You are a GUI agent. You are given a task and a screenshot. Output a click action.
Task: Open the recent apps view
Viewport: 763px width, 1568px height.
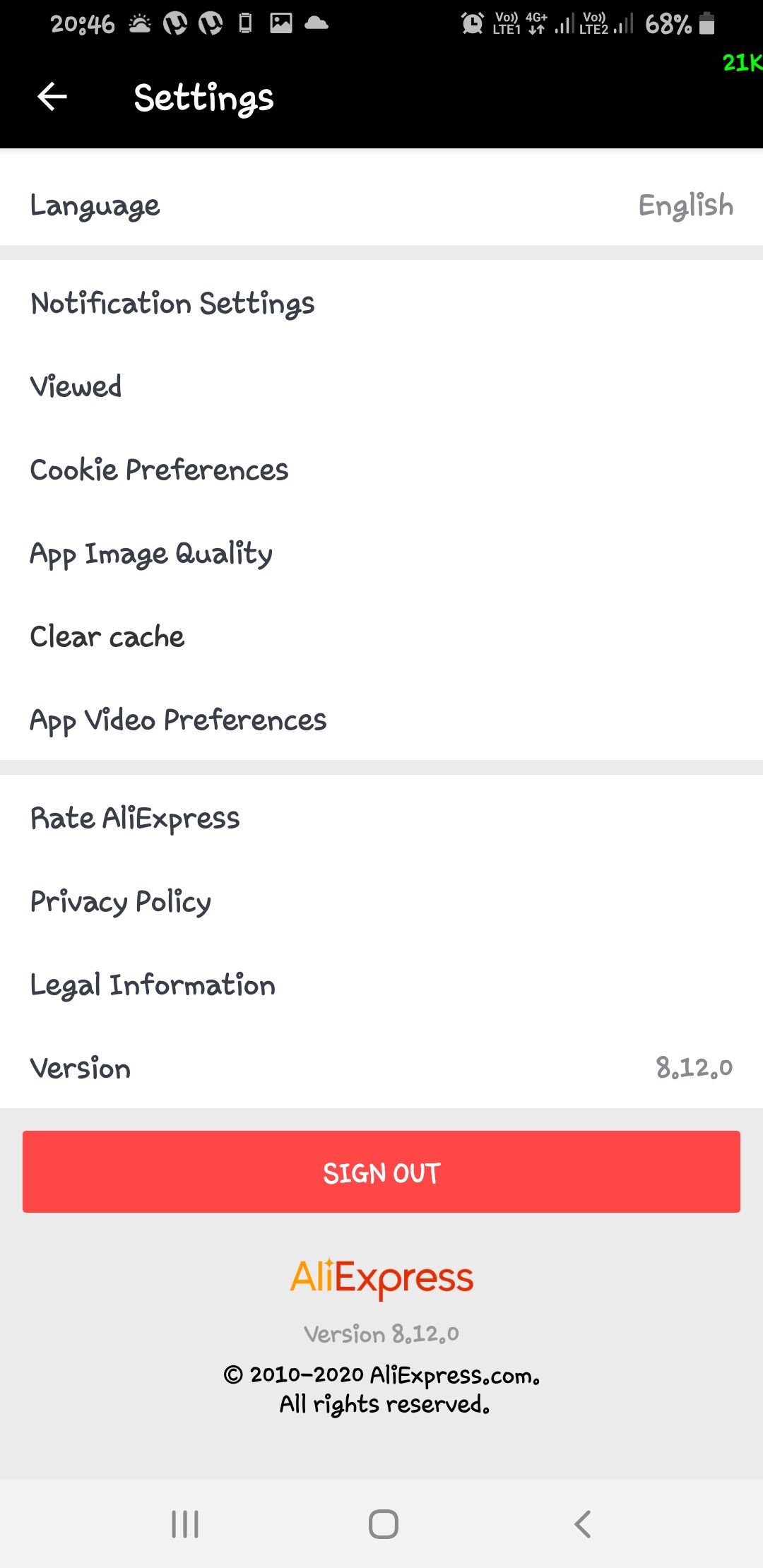[185, 1524]
